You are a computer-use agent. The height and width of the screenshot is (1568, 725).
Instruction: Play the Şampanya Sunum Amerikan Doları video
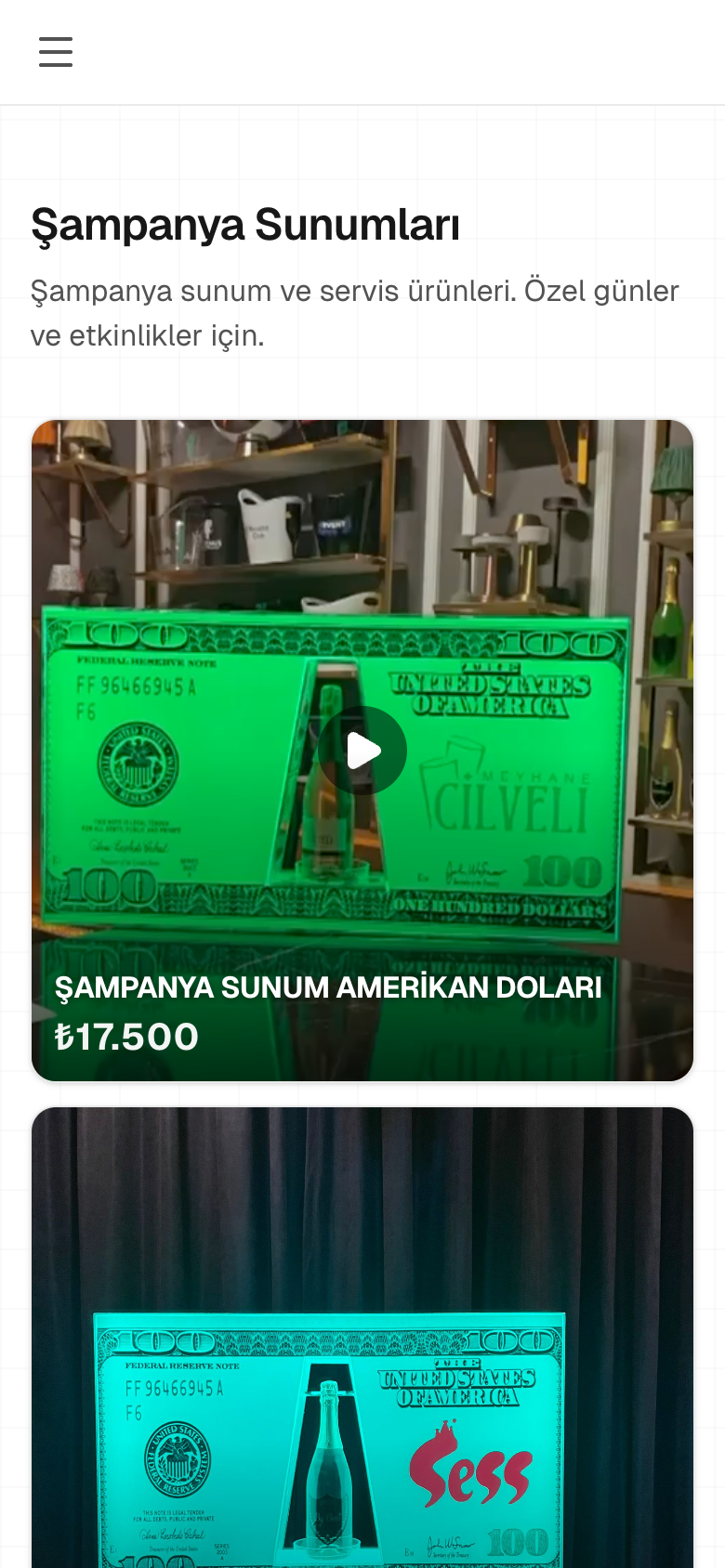(362, 751)
